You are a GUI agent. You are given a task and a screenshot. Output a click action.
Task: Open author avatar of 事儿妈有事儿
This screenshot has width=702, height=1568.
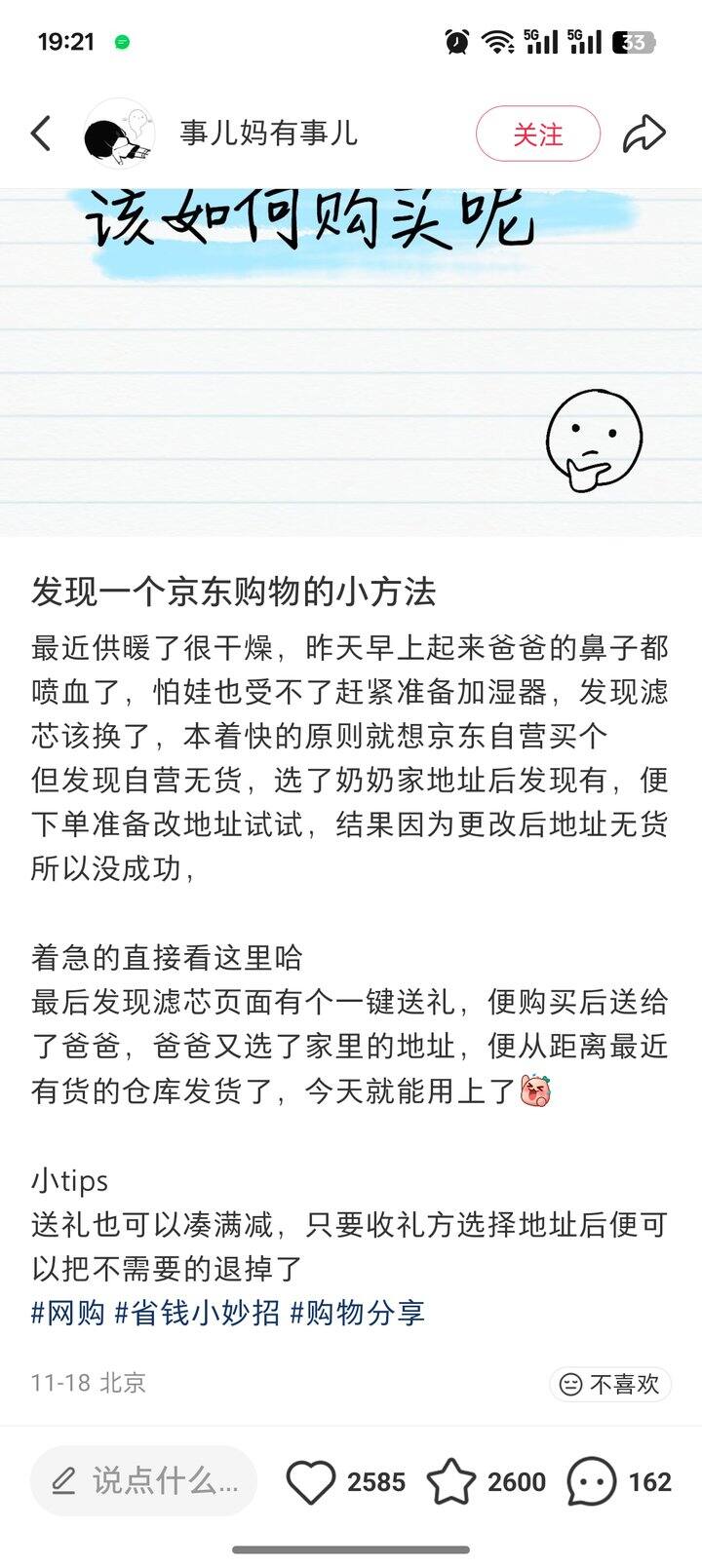[x=119, y=134]
